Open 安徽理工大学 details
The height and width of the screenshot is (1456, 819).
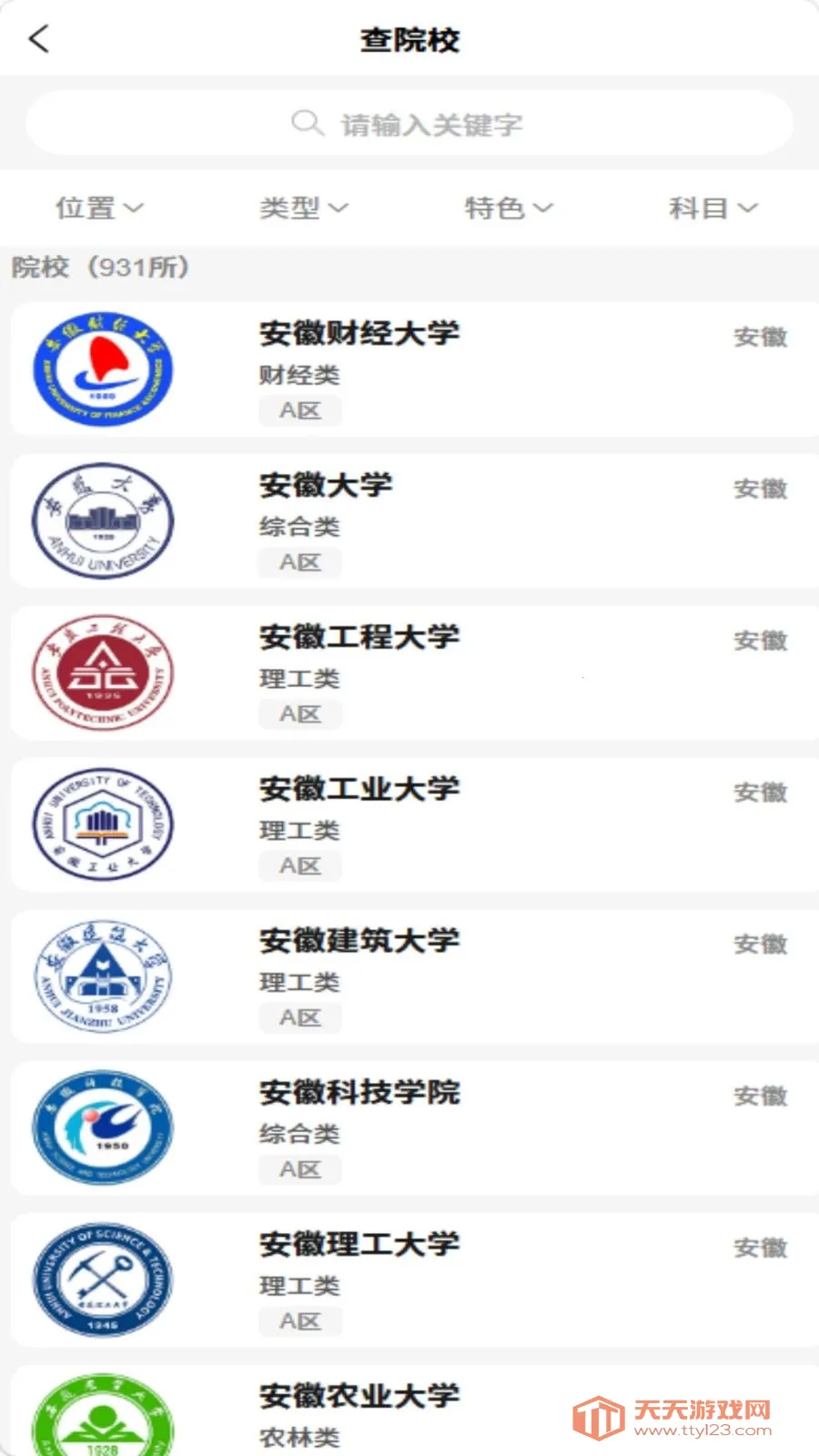[415, 1280]
